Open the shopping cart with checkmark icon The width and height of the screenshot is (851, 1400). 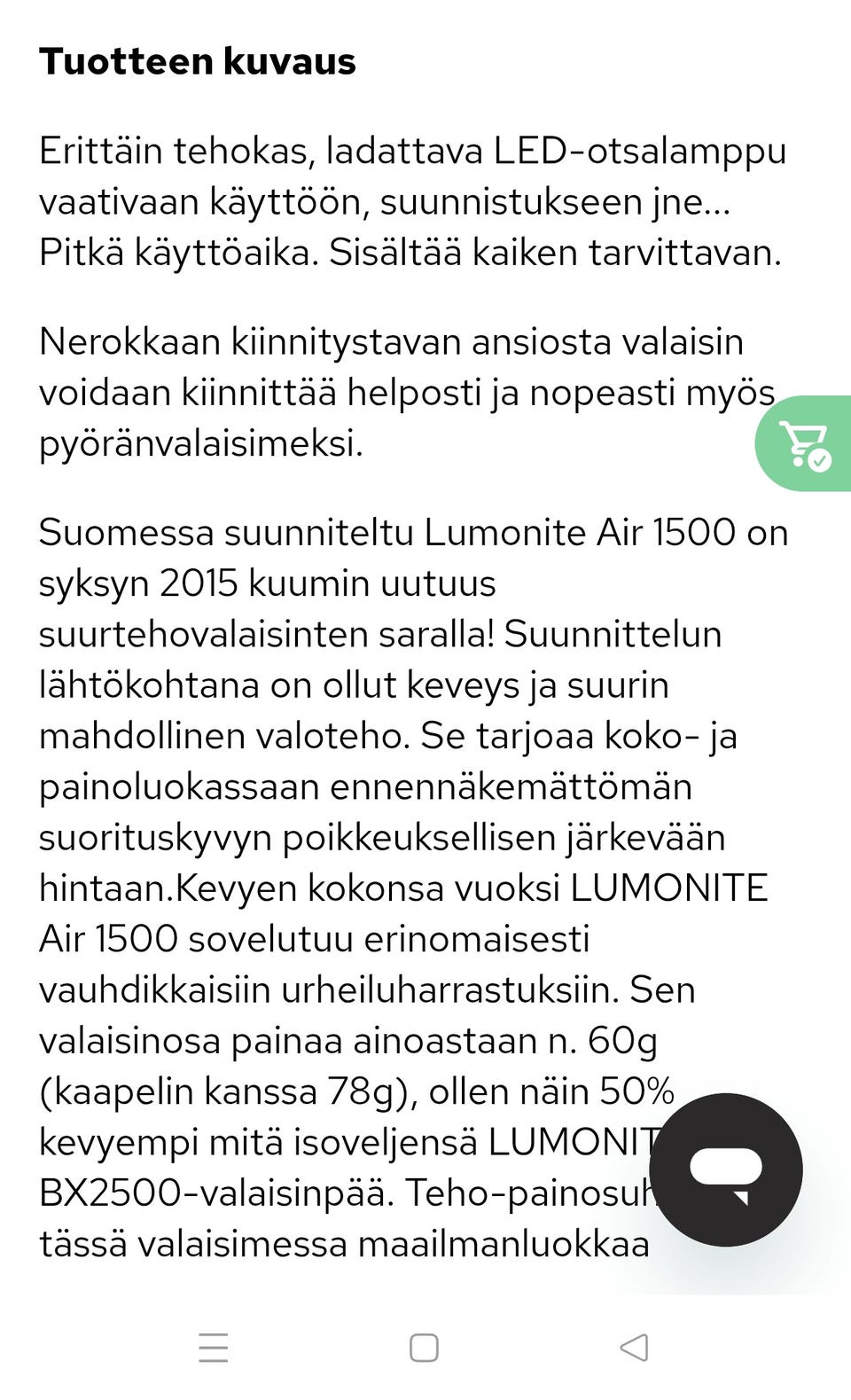tap(802, 445)
